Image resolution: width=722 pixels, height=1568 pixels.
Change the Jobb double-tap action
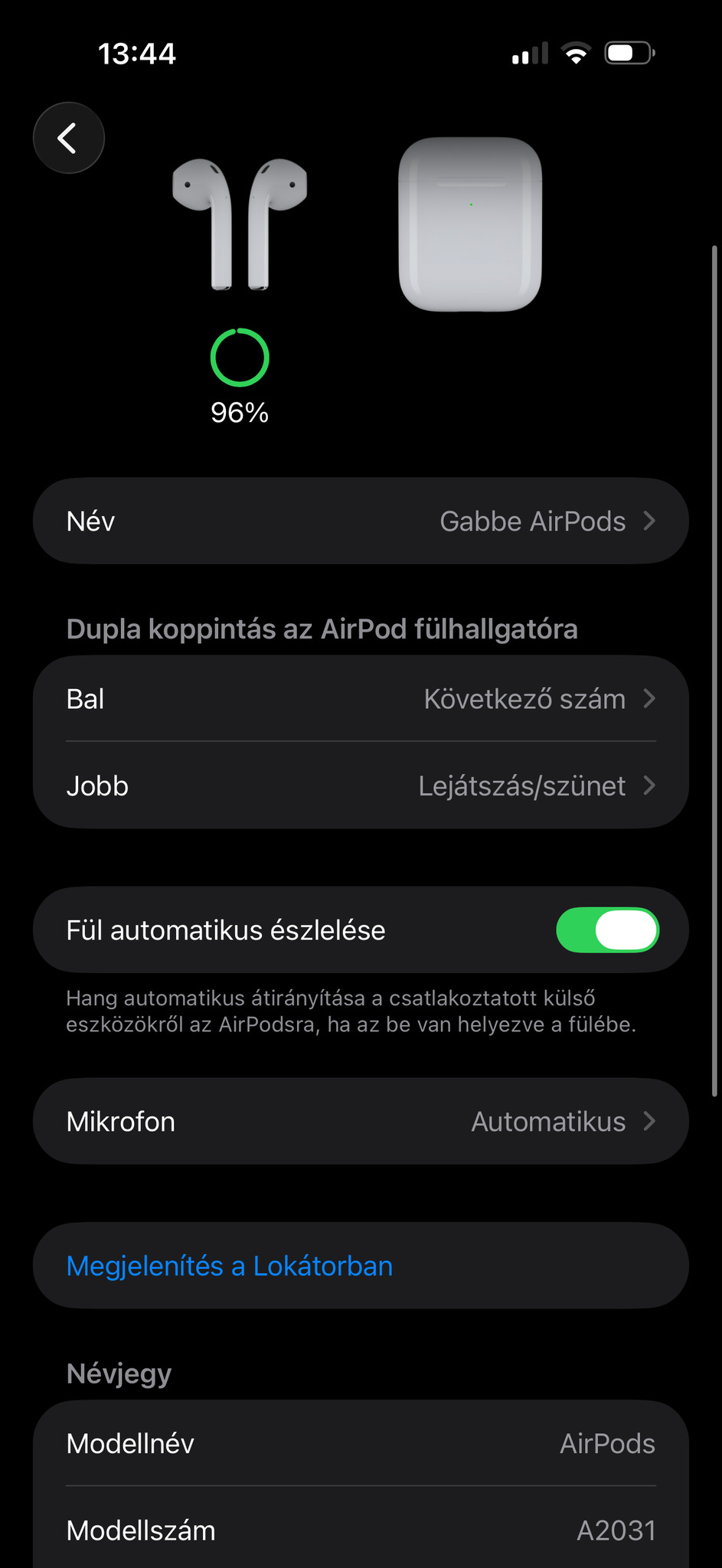point(361,786)
